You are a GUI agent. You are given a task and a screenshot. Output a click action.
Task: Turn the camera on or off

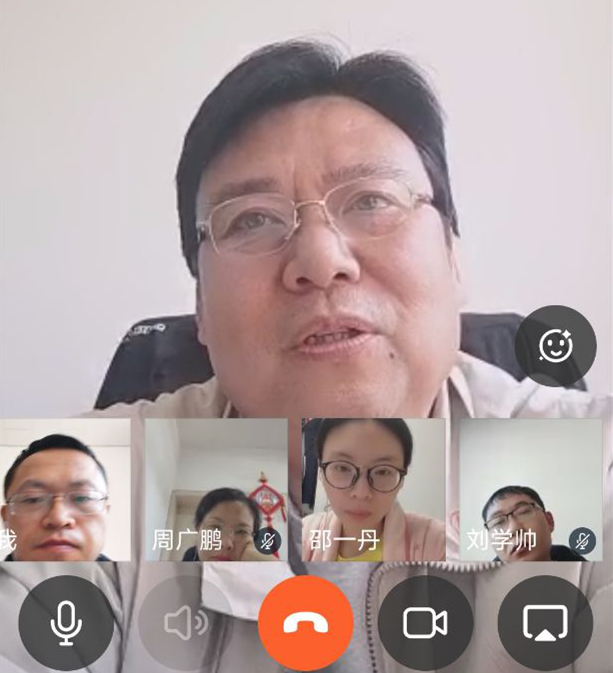tap(425, 623)
